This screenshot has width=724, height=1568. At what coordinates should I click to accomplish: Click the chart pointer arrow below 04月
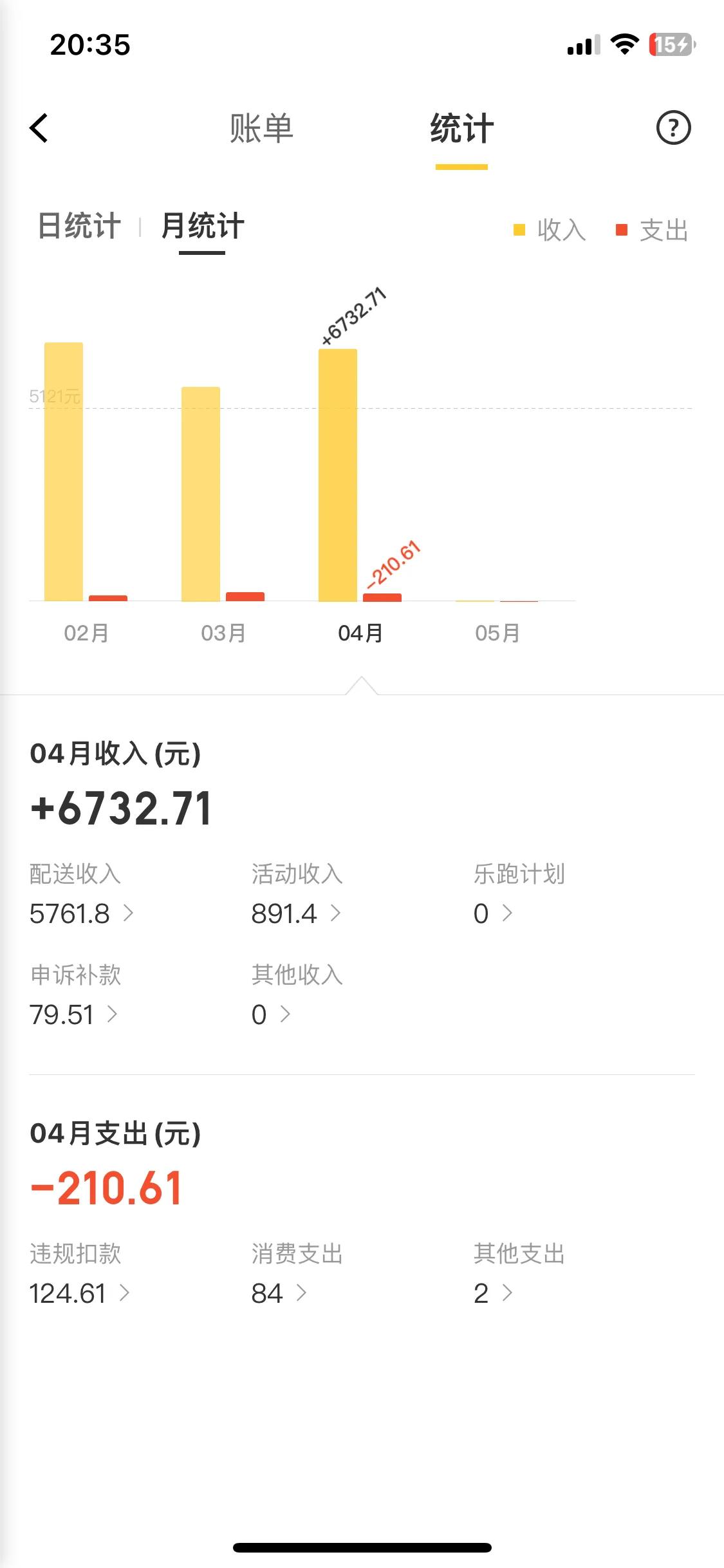tap(362, 684)
